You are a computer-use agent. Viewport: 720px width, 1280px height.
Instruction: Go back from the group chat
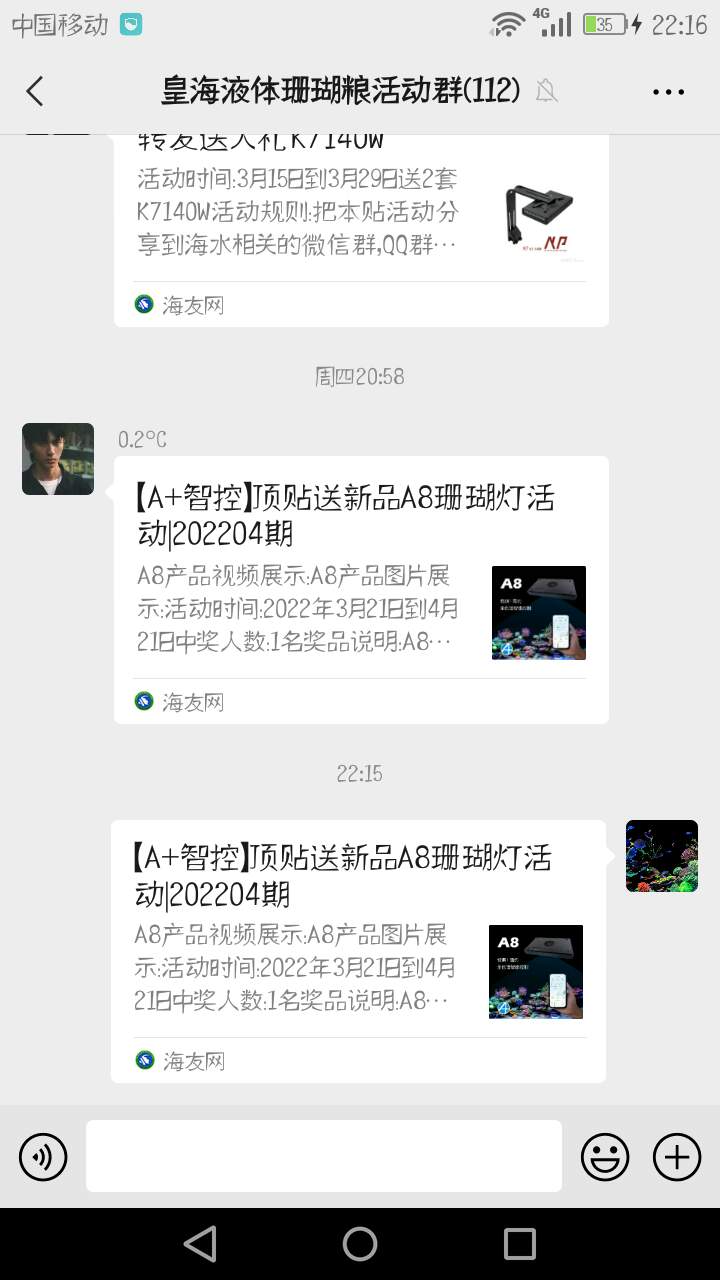click(x=35, y=91)
